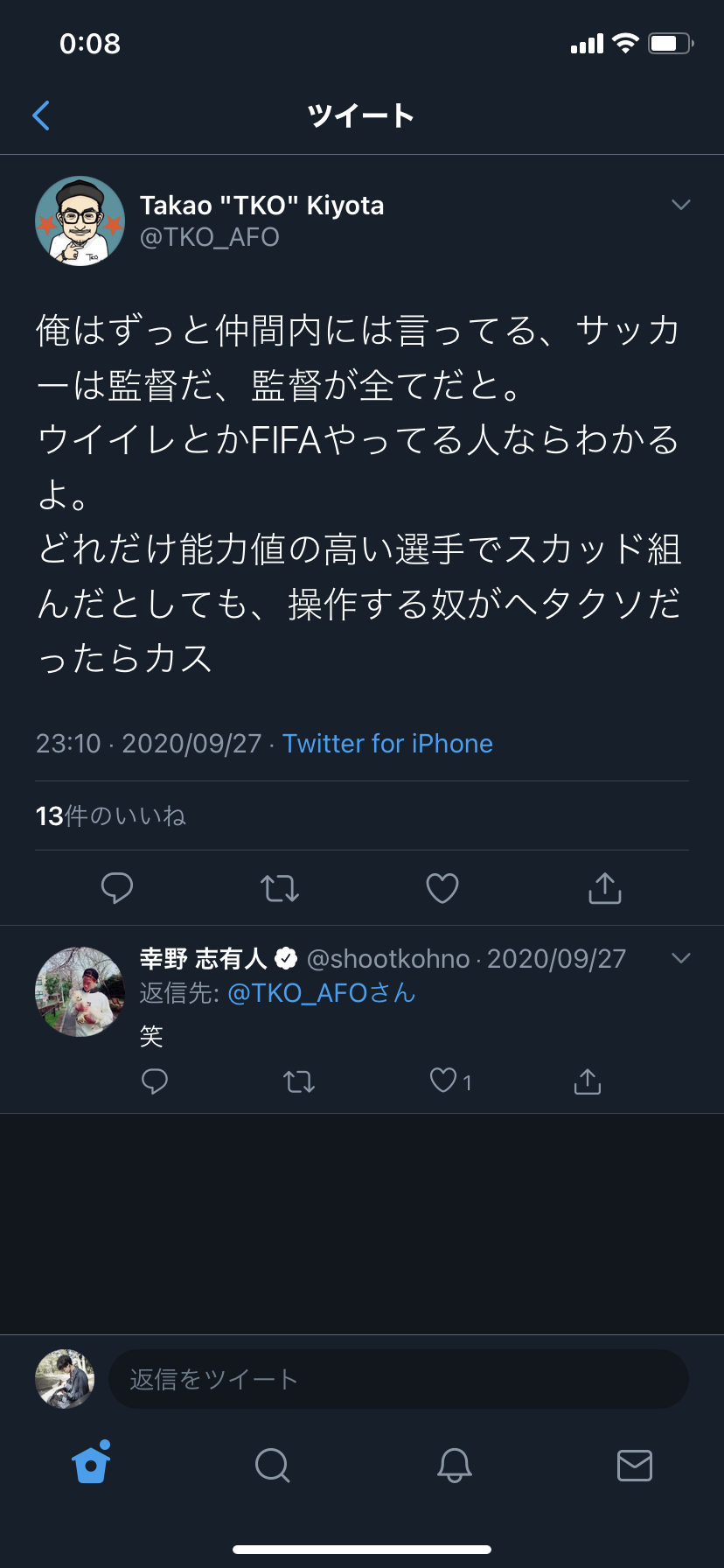The image size is (724, 1568).
Task: Reply to 幸野 志有人's comment
Action: coord(155,1081)
